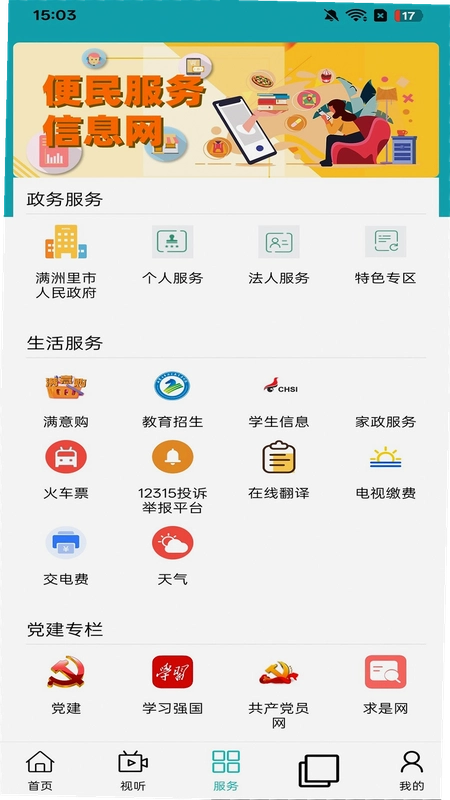This screenshot has height=800, width=450.
Task: Select 法人服务
Action: point(279,255)
